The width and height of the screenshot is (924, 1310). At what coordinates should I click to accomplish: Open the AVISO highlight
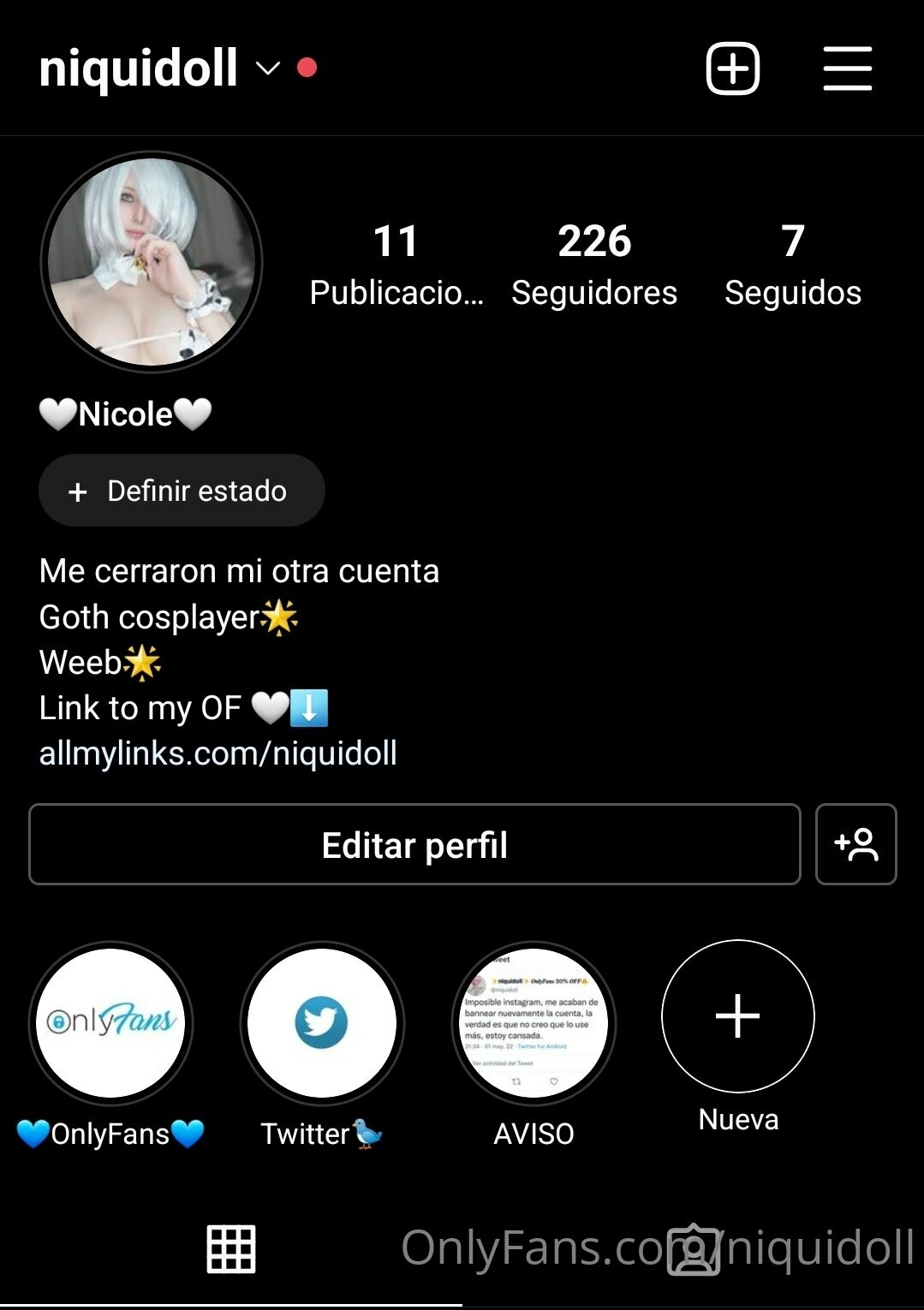point(534,1023)
